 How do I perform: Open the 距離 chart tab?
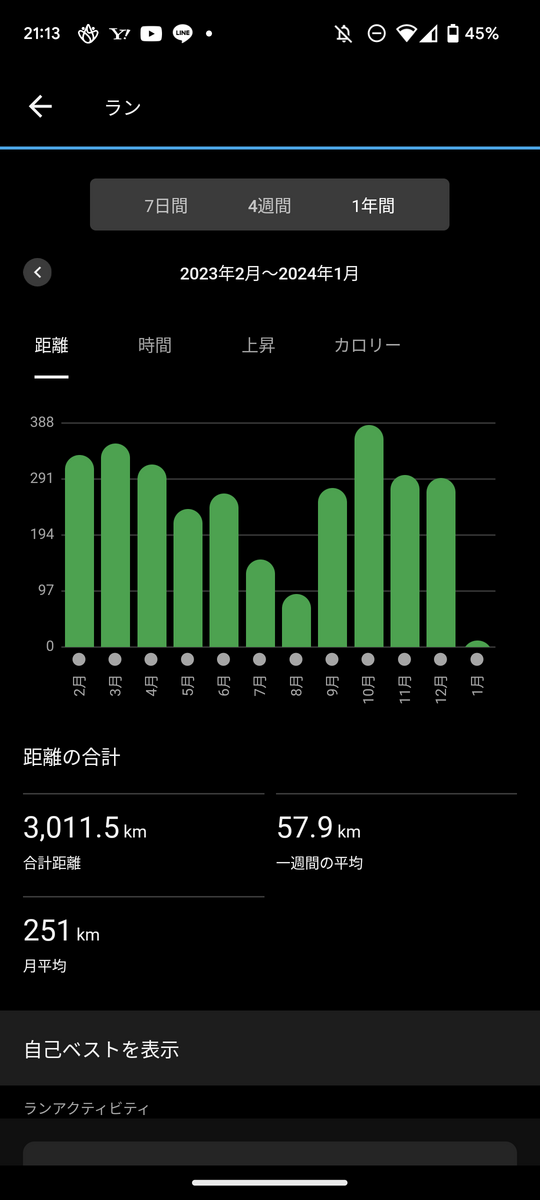[x=52, y=345]
